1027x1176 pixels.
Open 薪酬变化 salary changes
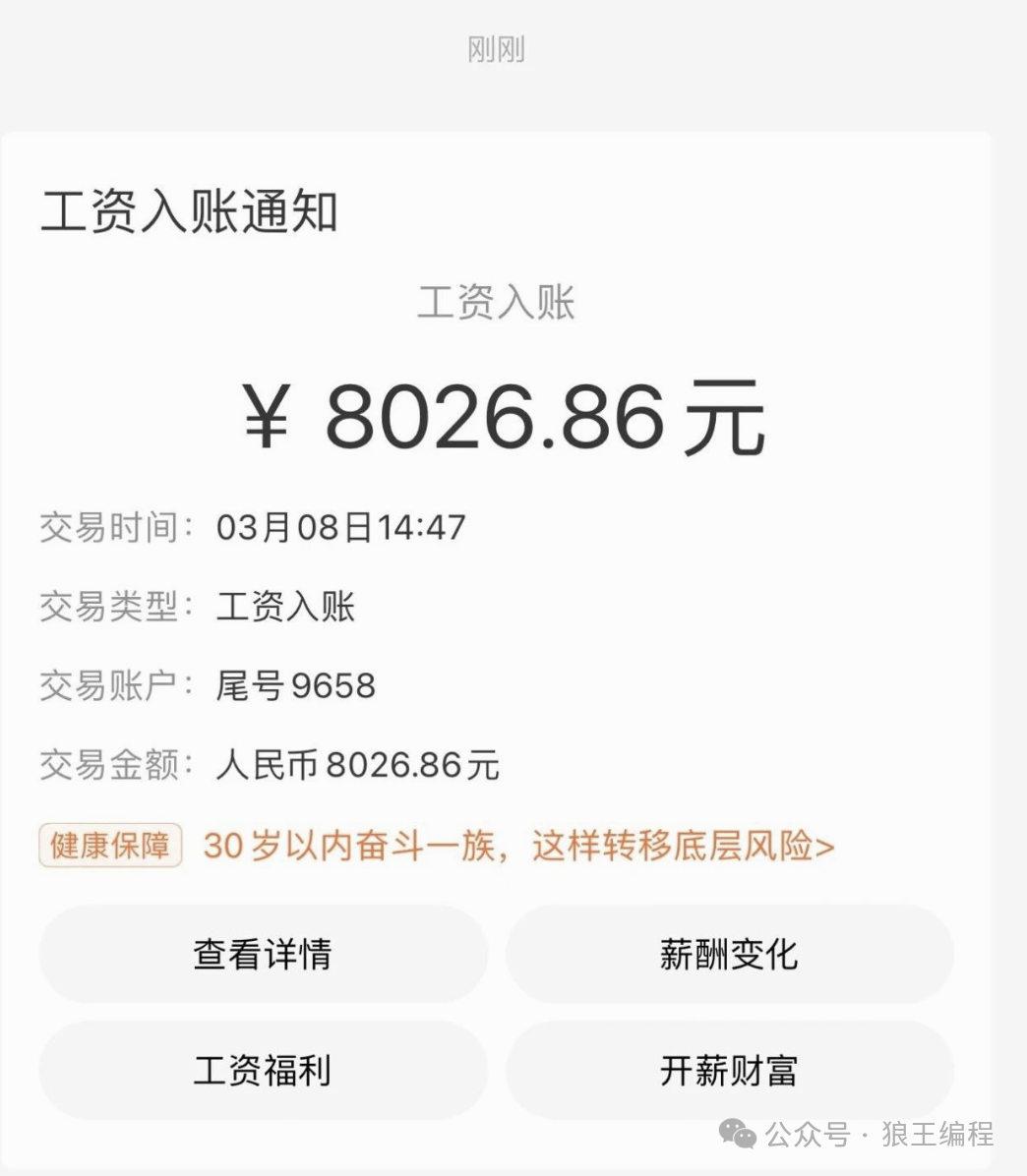[x=729, y=953]
